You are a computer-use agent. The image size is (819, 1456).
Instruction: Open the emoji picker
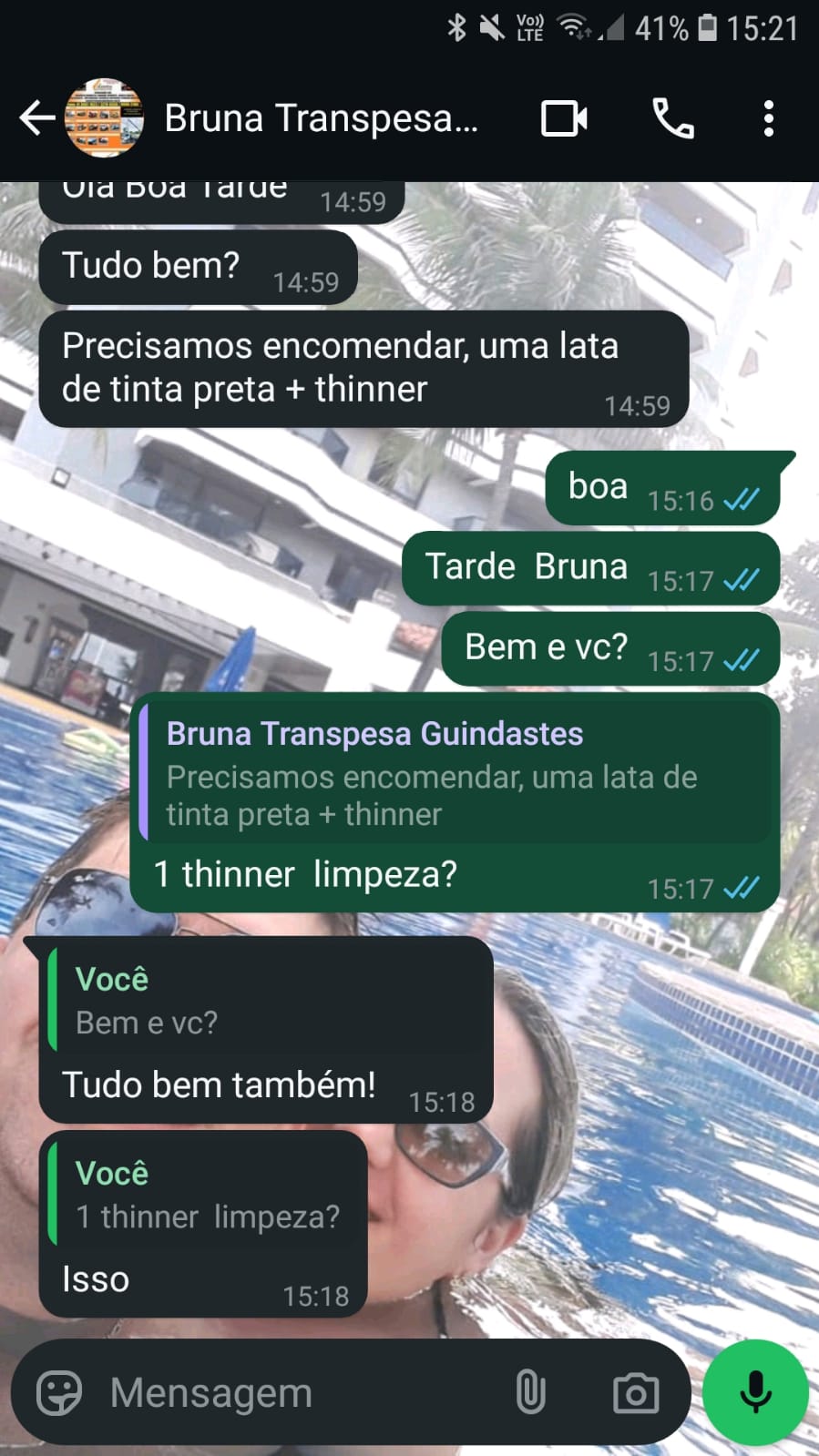(x=59, y=1392)
